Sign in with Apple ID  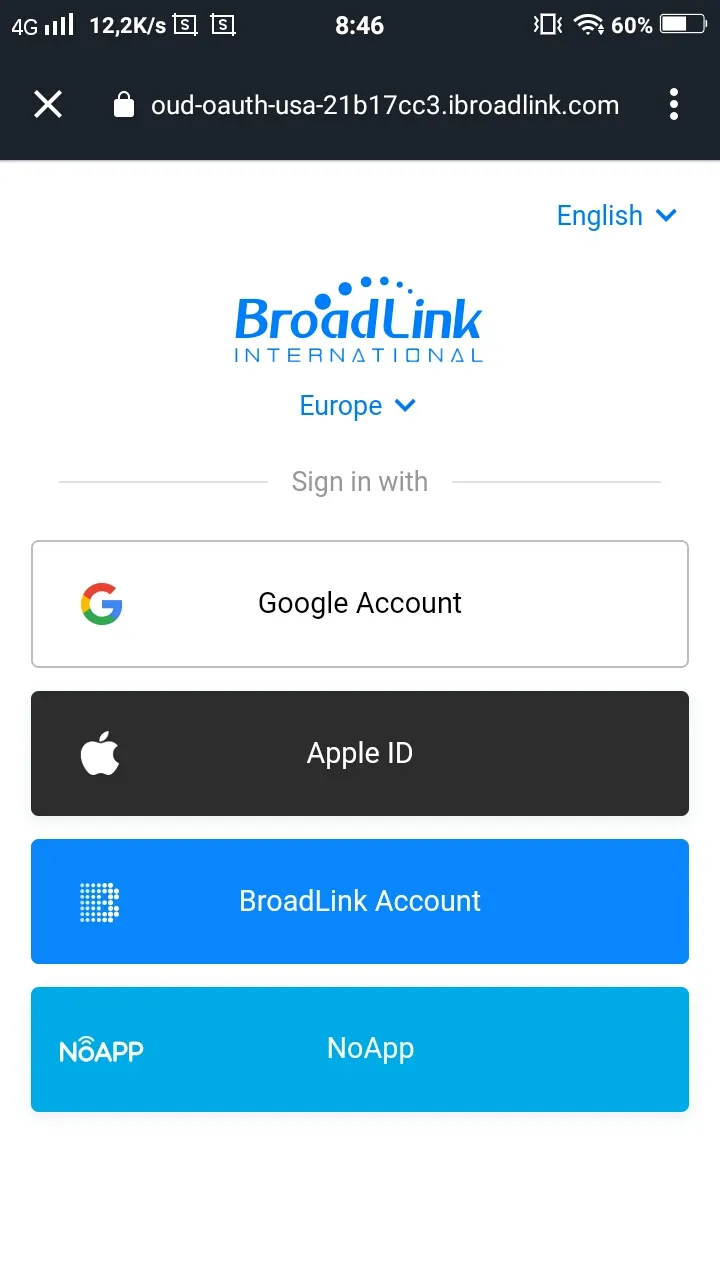pyautogui.click(x=360, y=752)
